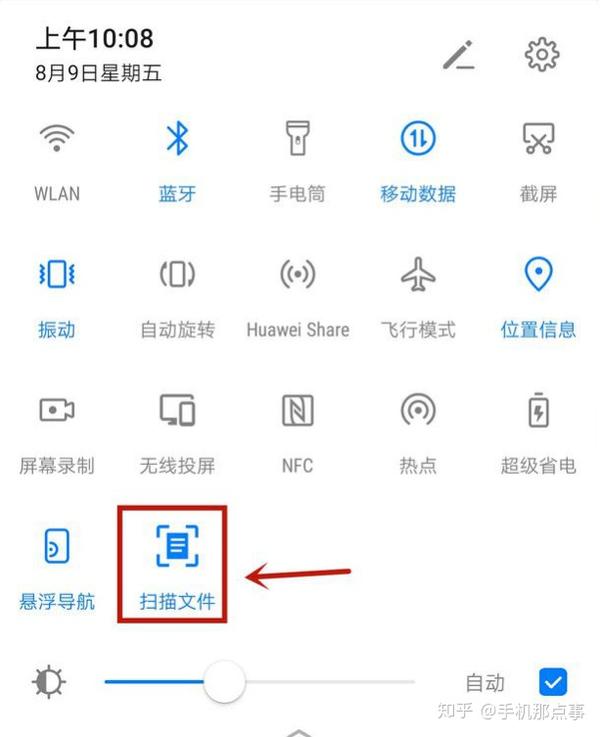The height and width of the screenshot is (737, 600).
Task: Turn on Huawei Share
Action: (x=297, y=275)
